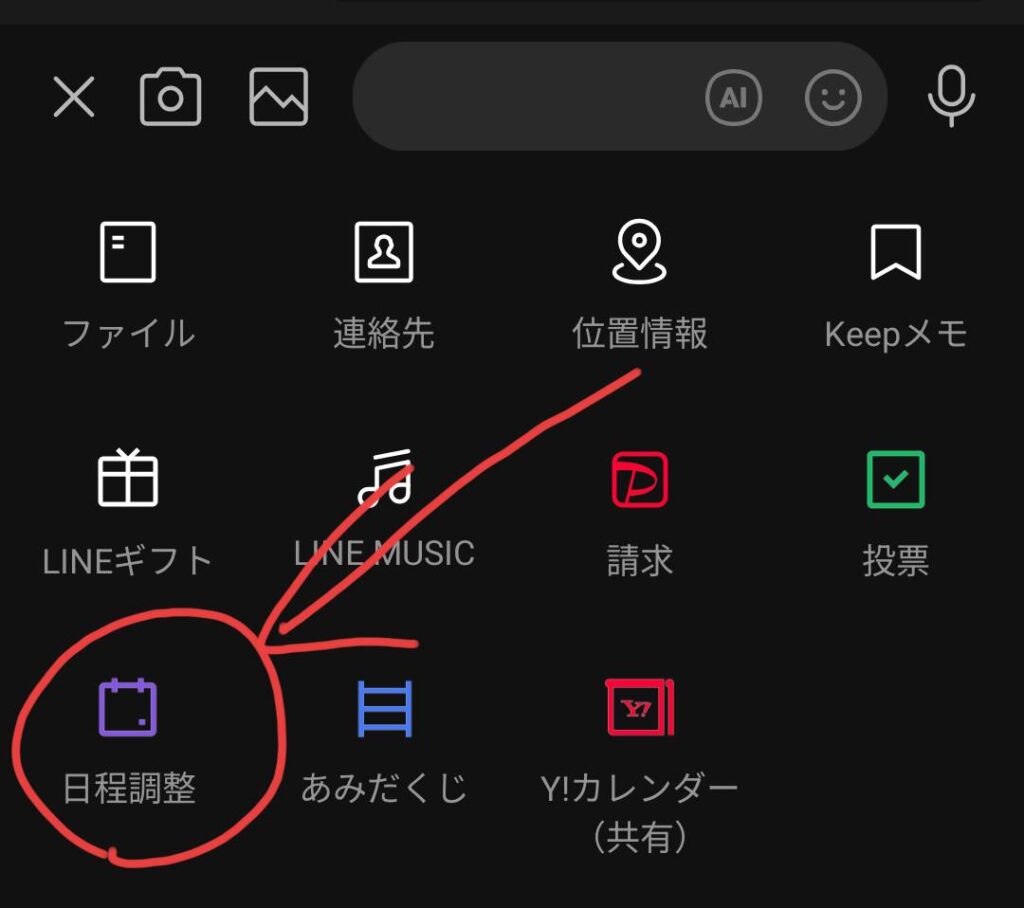This screenshot has width=1024, height=908.
Task: Open the camera
Action: [x=170, y=98]
